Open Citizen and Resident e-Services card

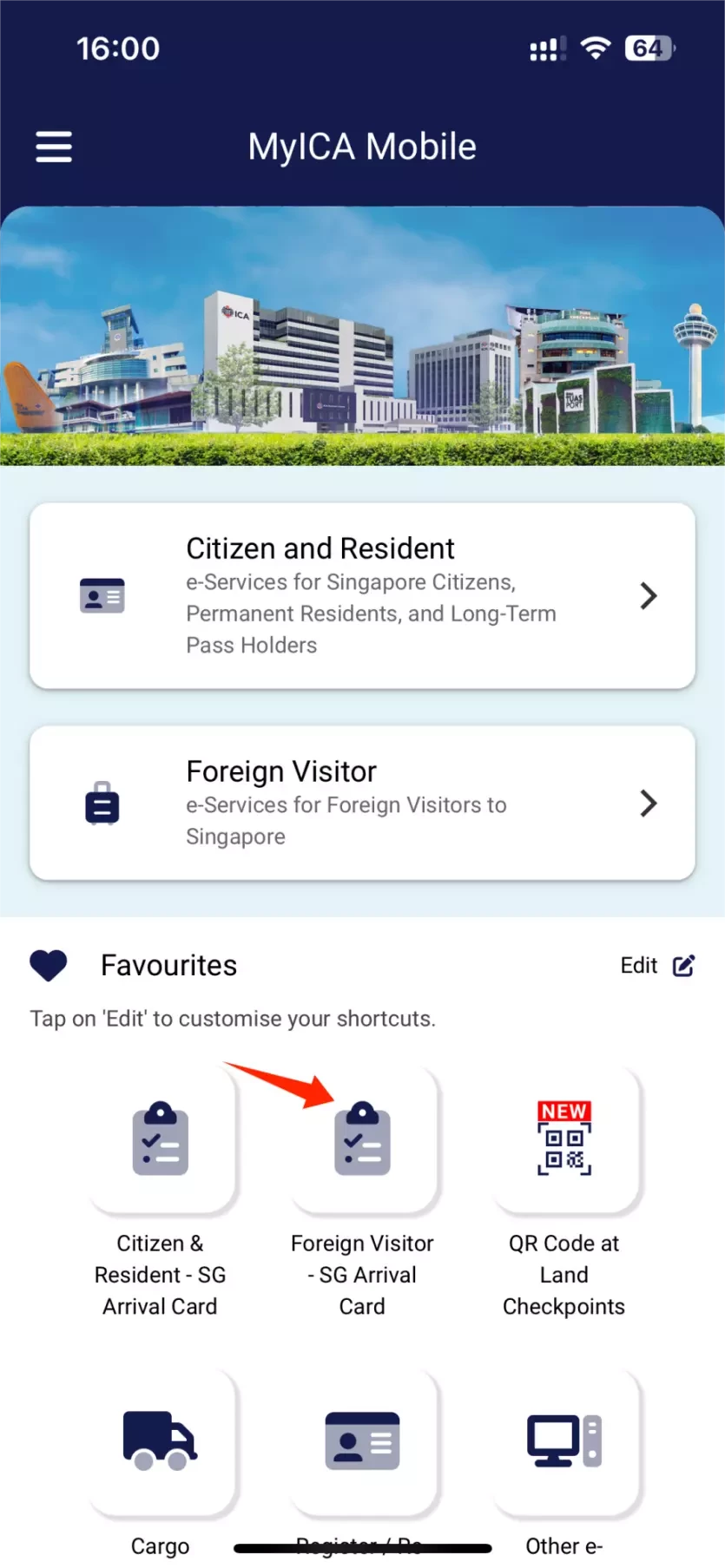click(x=362, y=596)
